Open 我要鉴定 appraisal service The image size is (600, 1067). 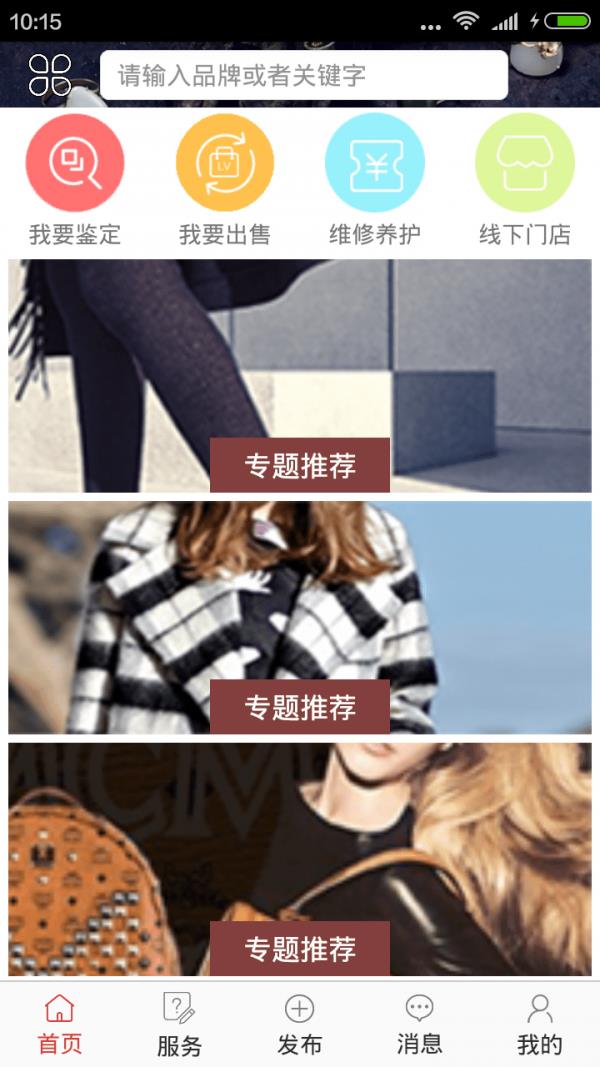[75, 180]
